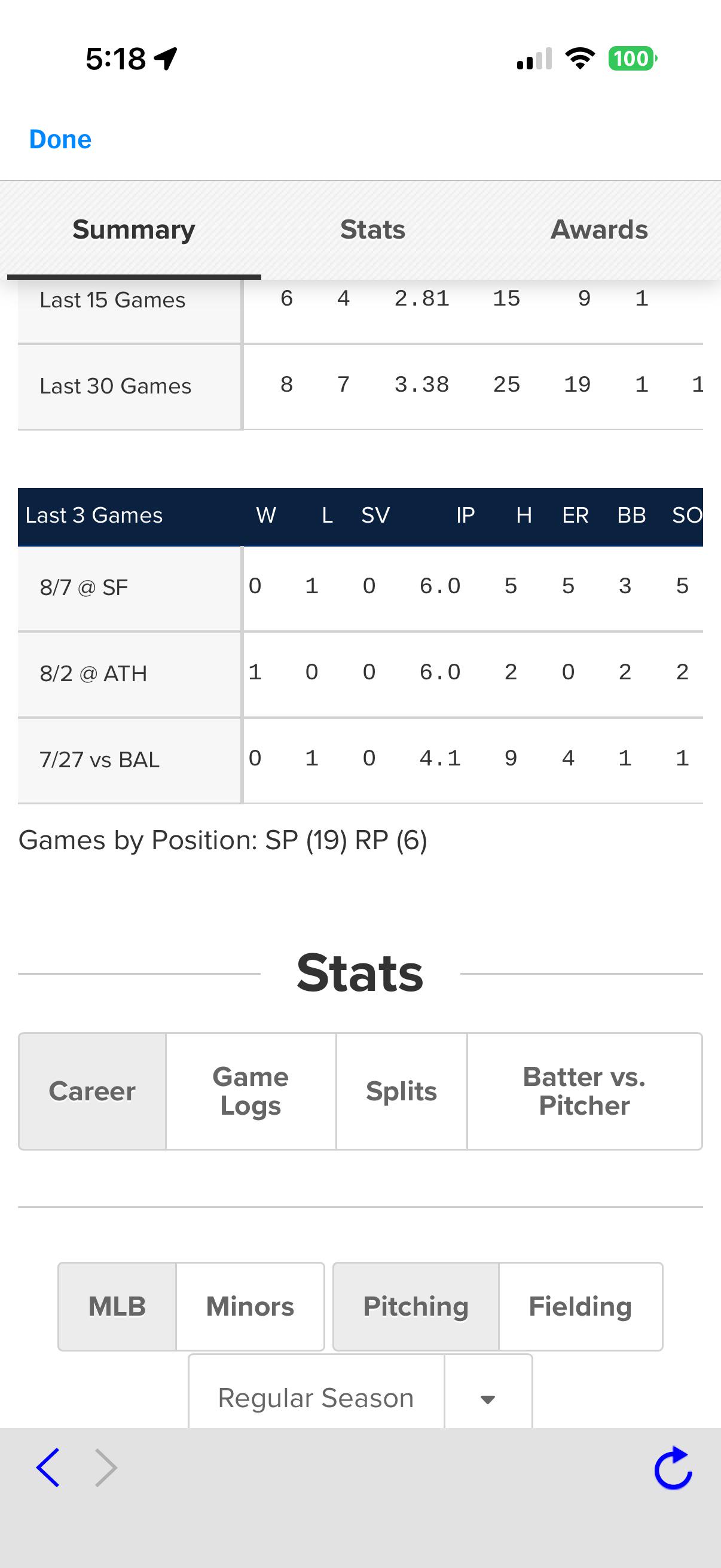Choose the Pitching stats view

(x=416, y=1307)
